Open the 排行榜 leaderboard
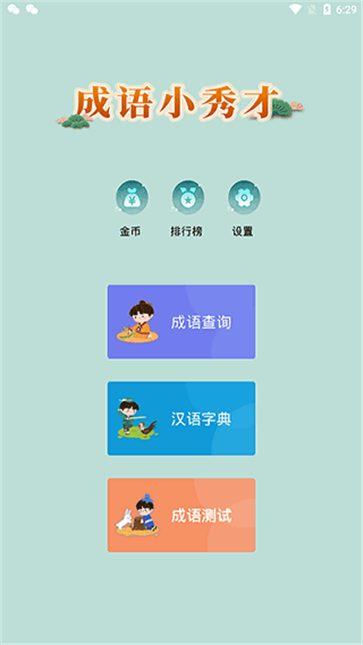The height and width of the screenshot is (645, 363). tap(188, 197)
